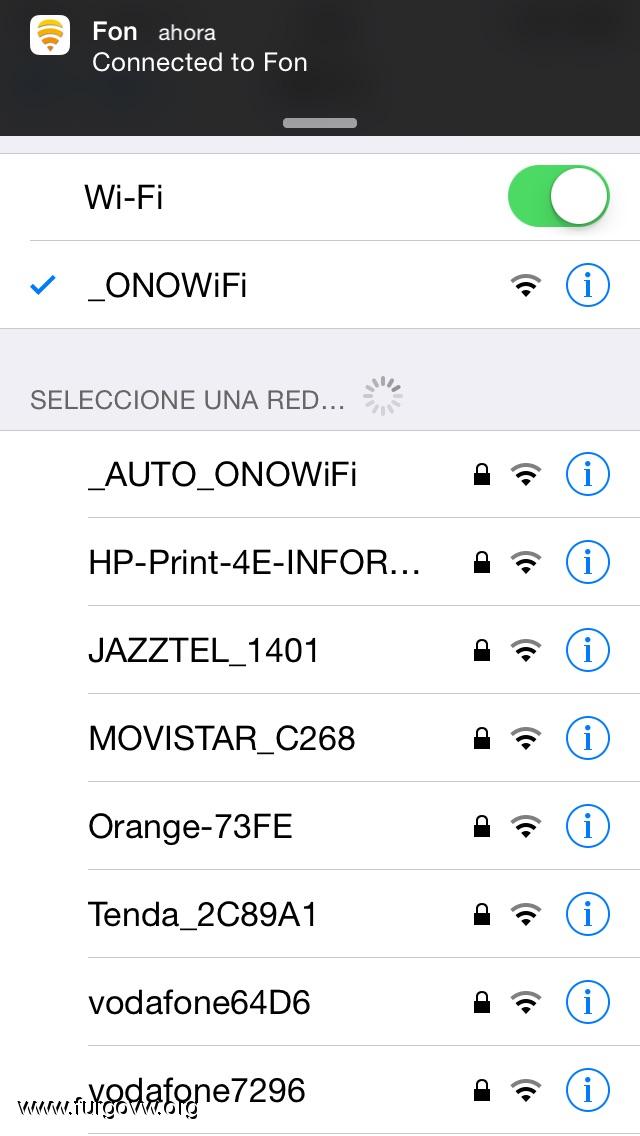Screen dimensions: 640x1136
Task: Open vodafone64D6 info icon
Action: (587, 1002)
